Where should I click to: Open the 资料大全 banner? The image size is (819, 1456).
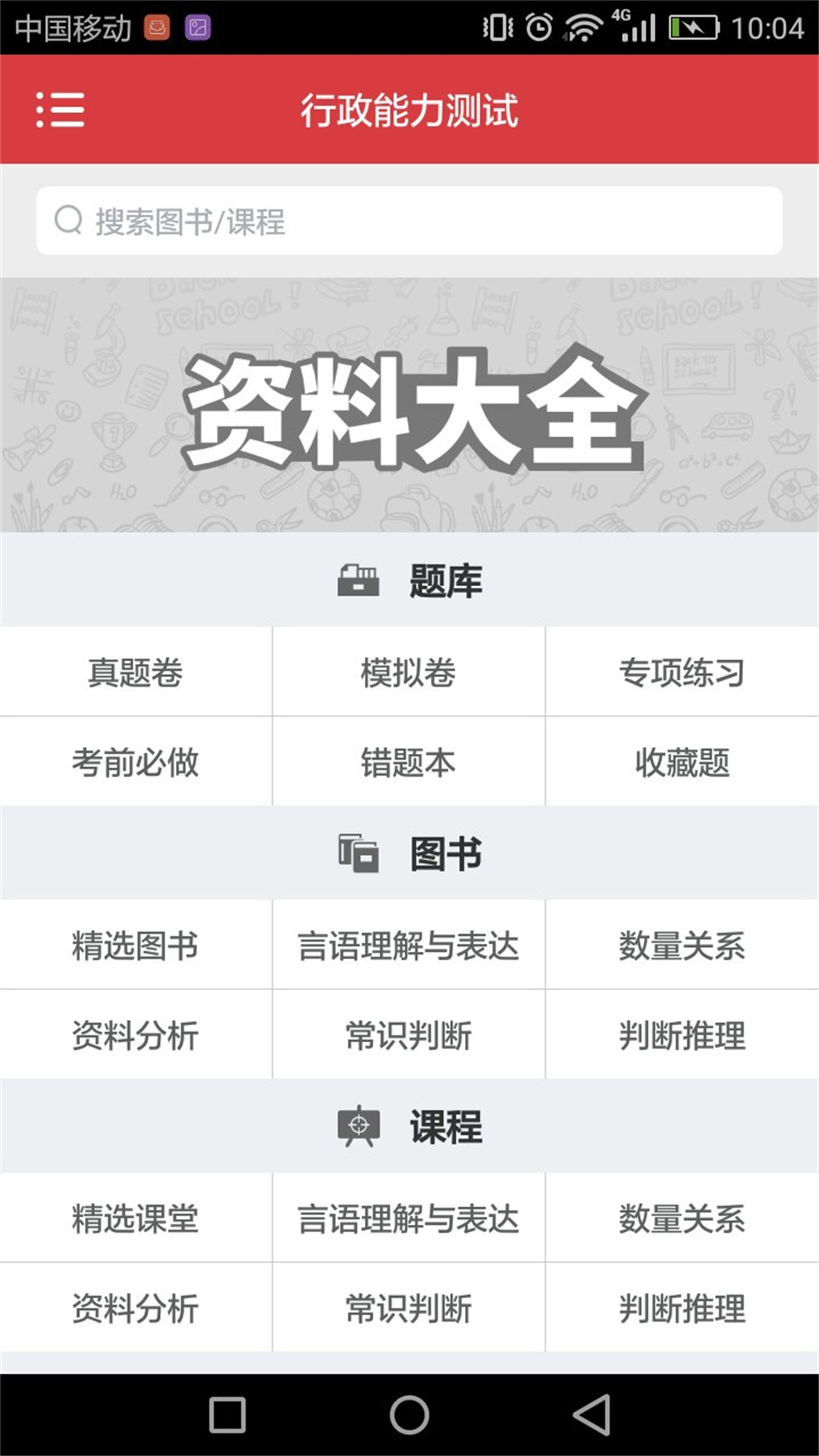click(409, 405)
